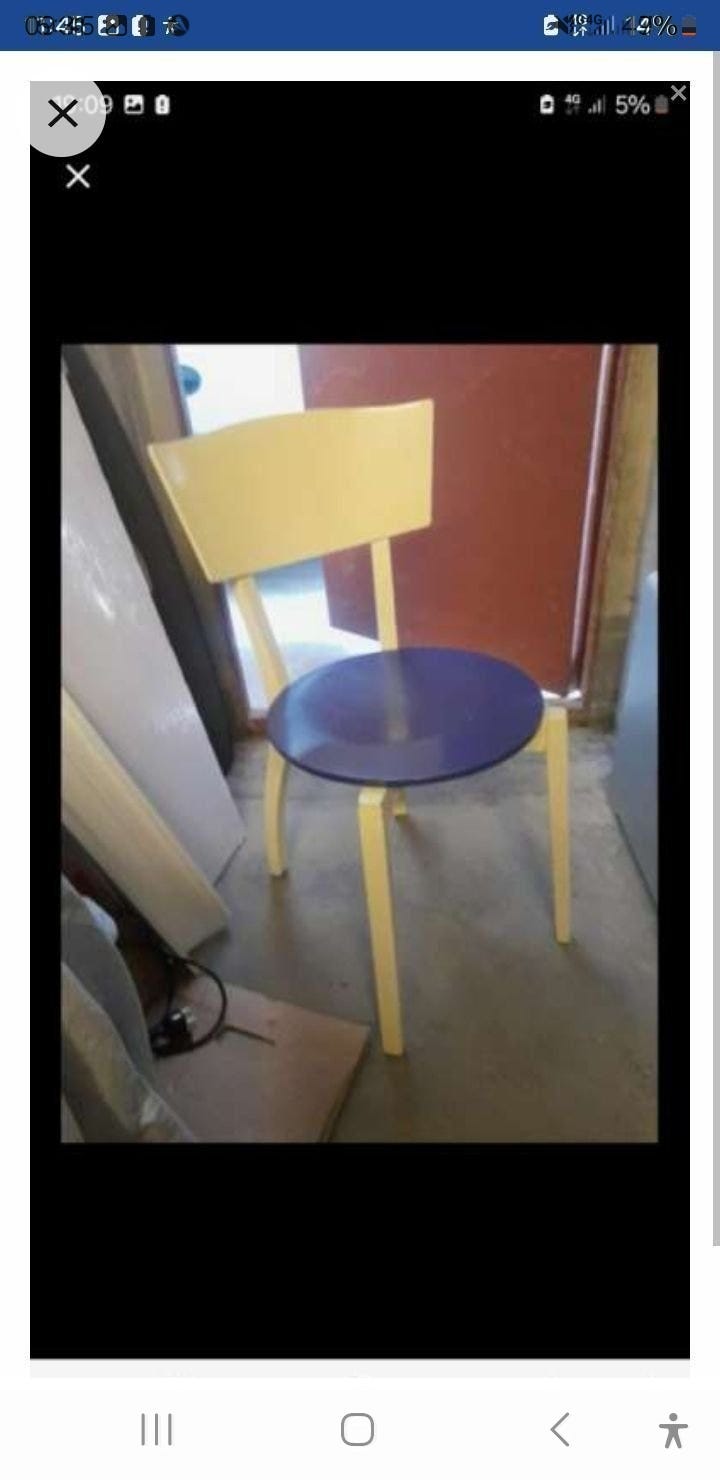The width and height of the screenshot is (720, 1480).
Task: Tap the X at the viewer's top-right corner
Action: pos(679,92)
